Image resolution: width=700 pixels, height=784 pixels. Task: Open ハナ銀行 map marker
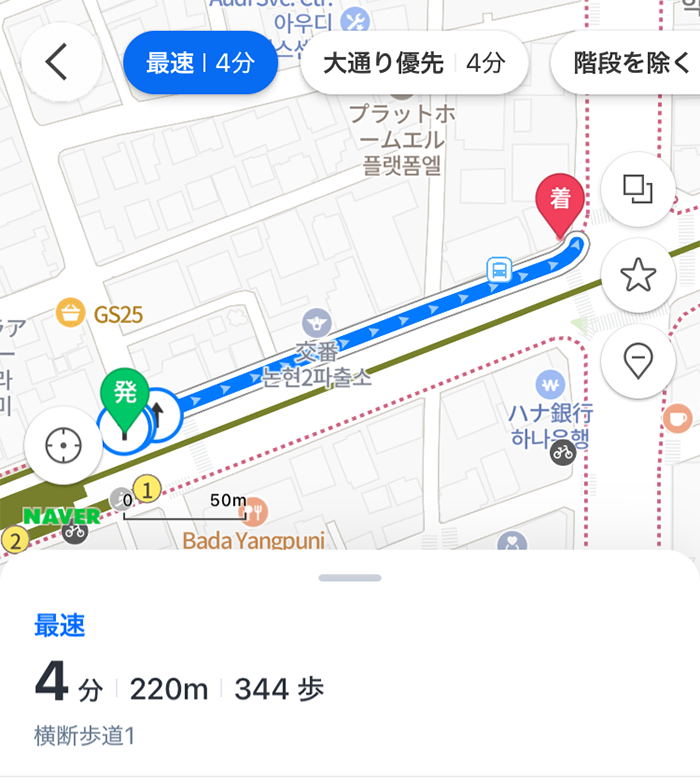(x=549, y=383)
